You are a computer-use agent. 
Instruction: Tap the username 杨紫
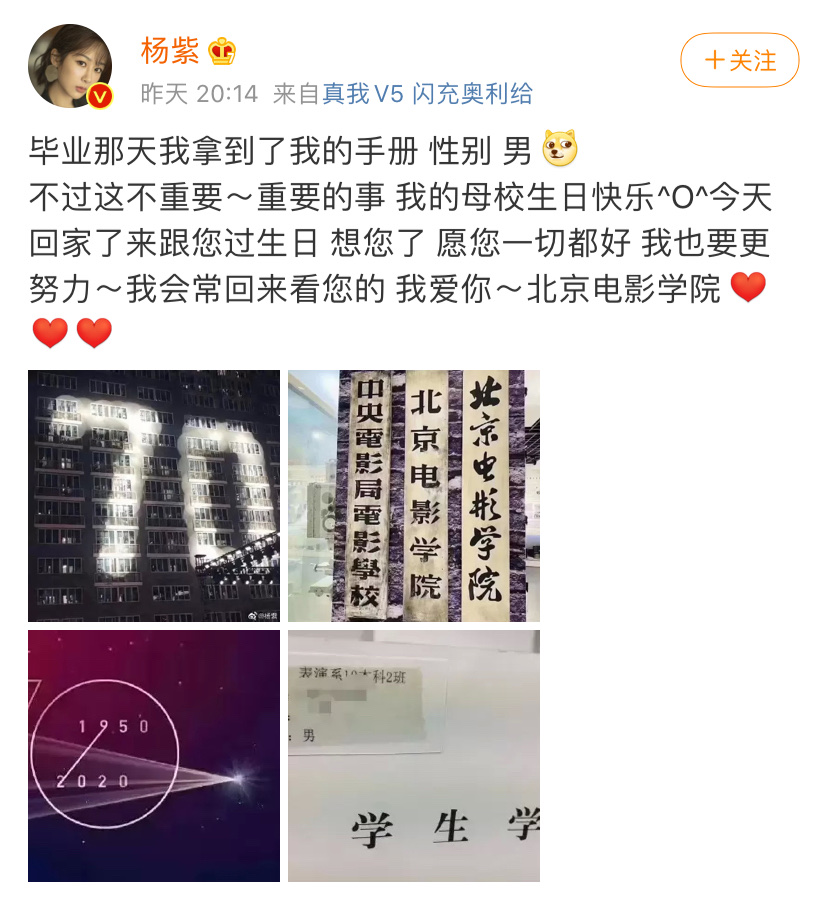click(x=171, y=51)
